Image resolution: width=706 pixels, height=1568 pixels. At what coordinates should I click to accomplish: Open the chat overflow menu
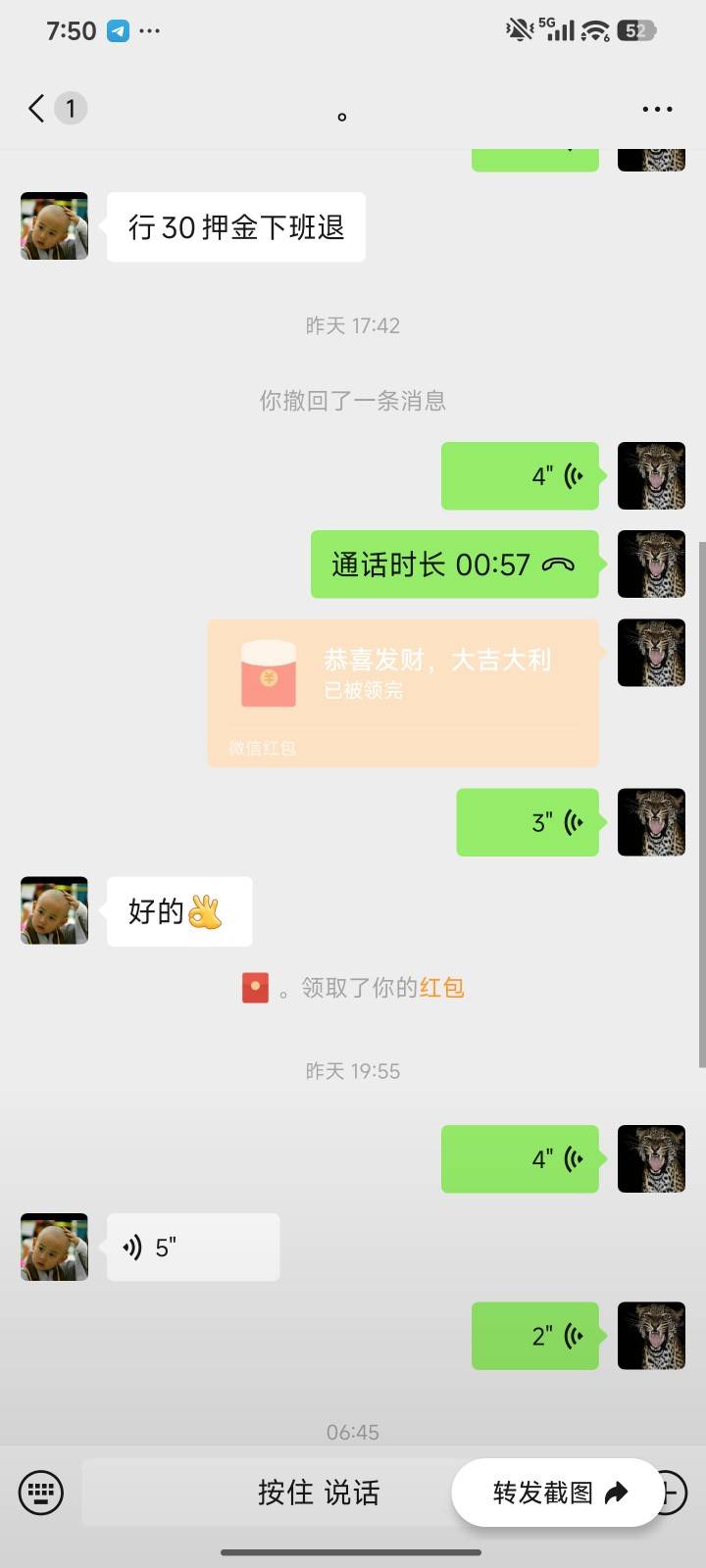click(657, 109)
